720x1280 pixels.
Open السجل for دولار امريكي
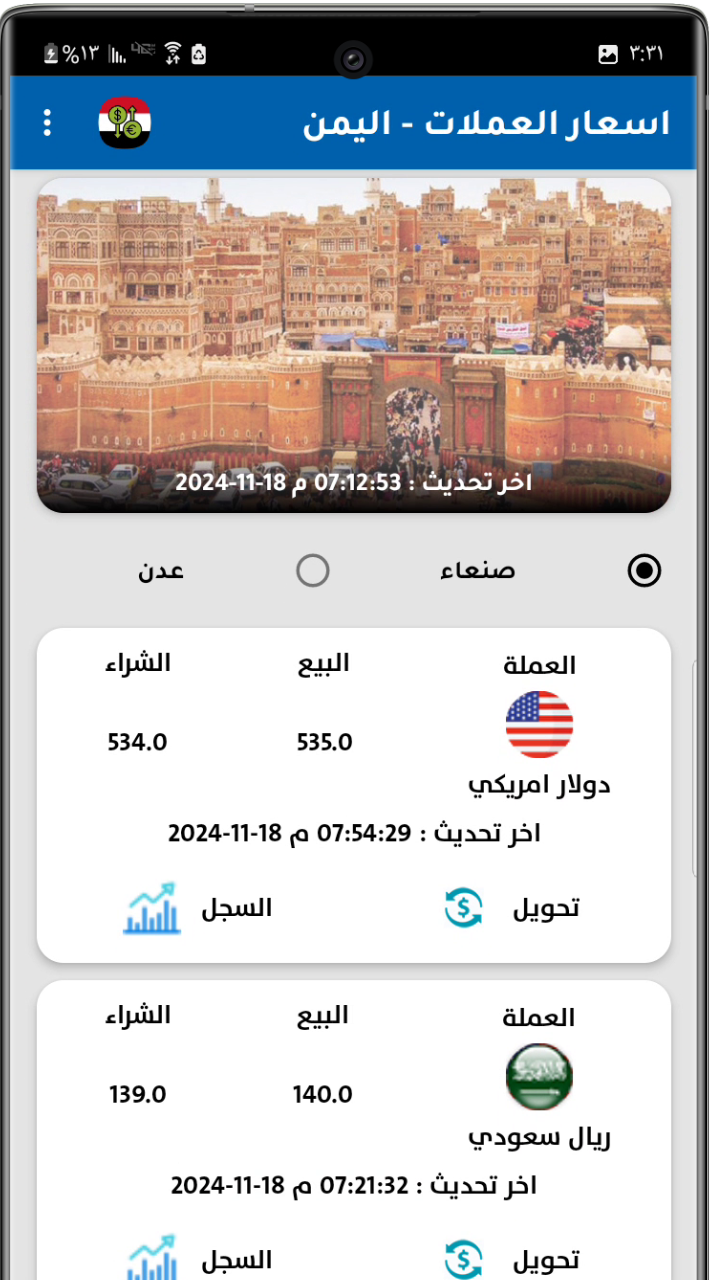pos(200,908)
